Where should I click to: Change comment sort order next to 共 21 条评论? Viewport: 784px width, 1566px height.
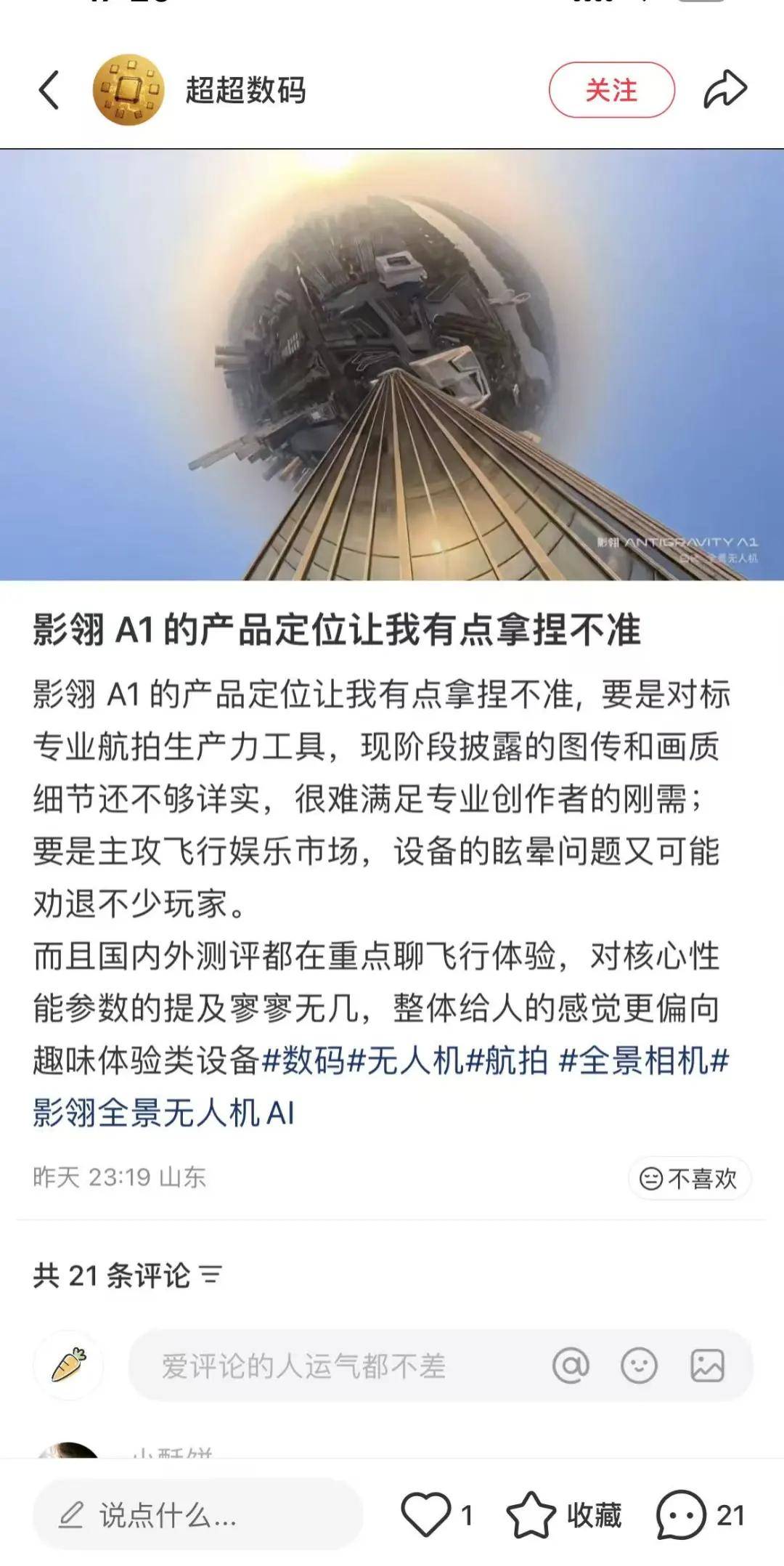coord(211,1275)
